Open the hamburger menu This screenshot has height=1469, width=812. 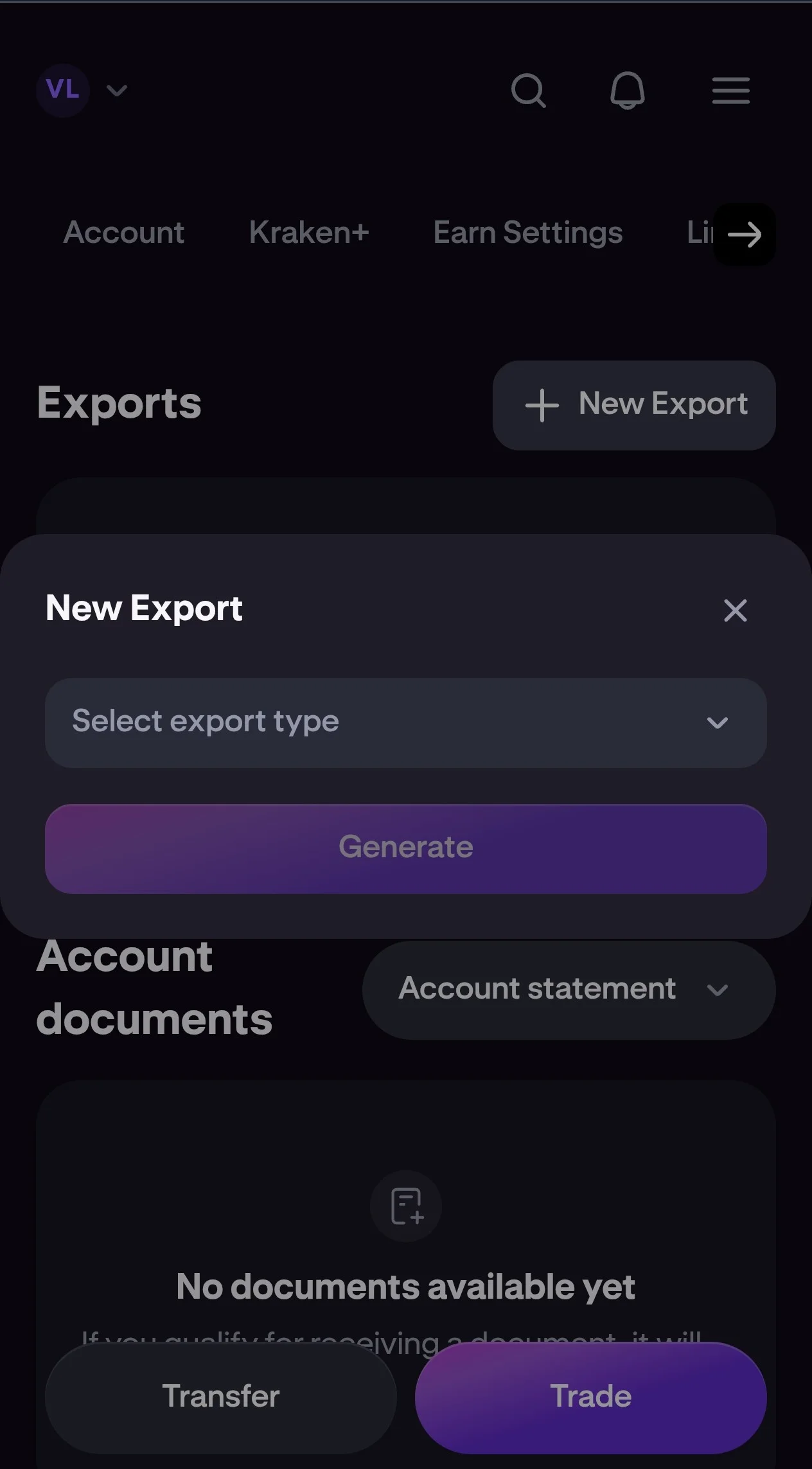pyautogui.click(x=730, y=91)
